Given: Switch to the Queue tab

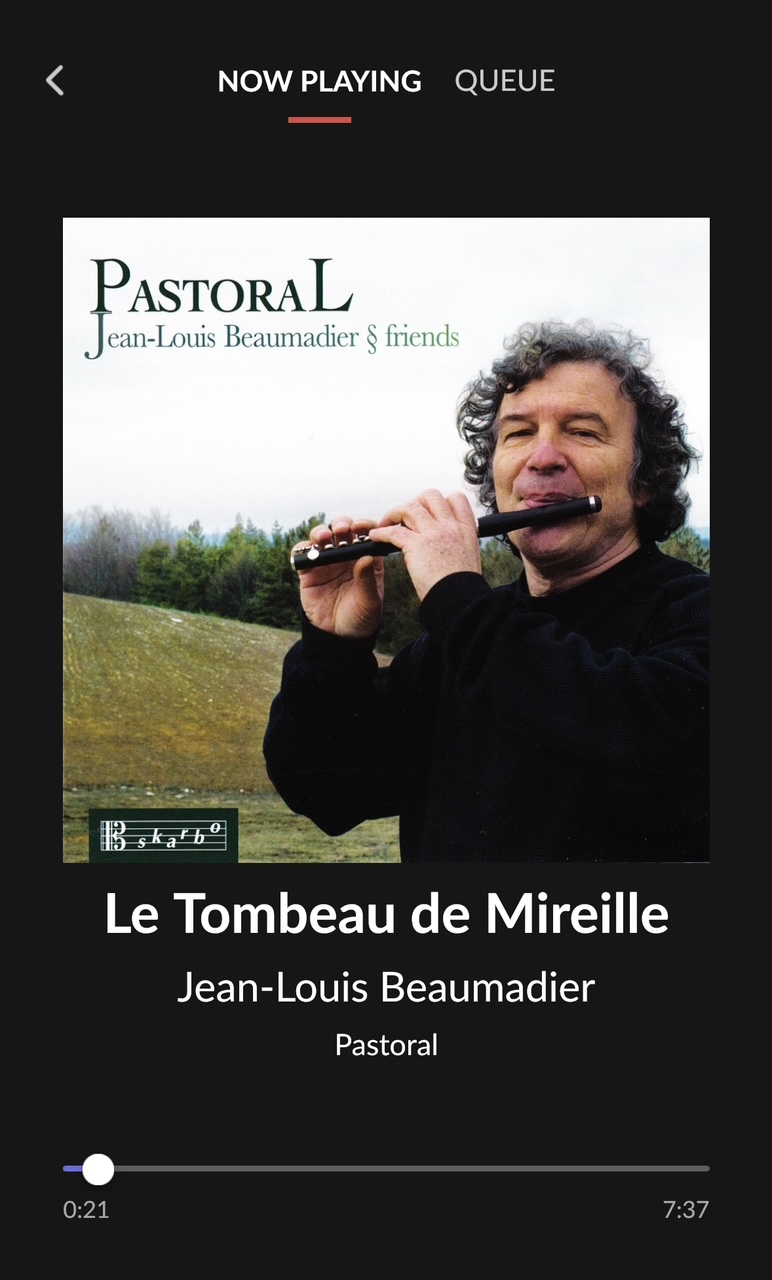Looking at the screenshot, I should [504, 81].
